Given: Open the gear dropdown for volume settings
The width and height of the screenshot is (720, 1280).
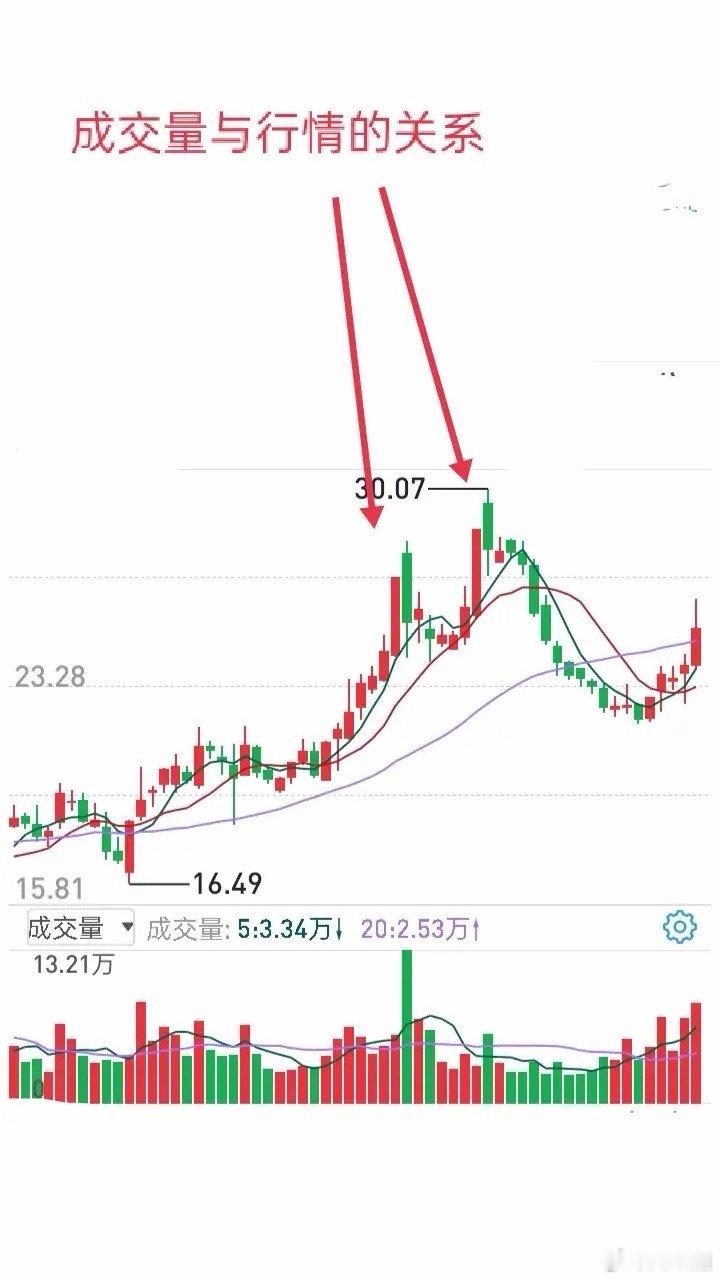Looking at the screenshot, I should 676,927.
